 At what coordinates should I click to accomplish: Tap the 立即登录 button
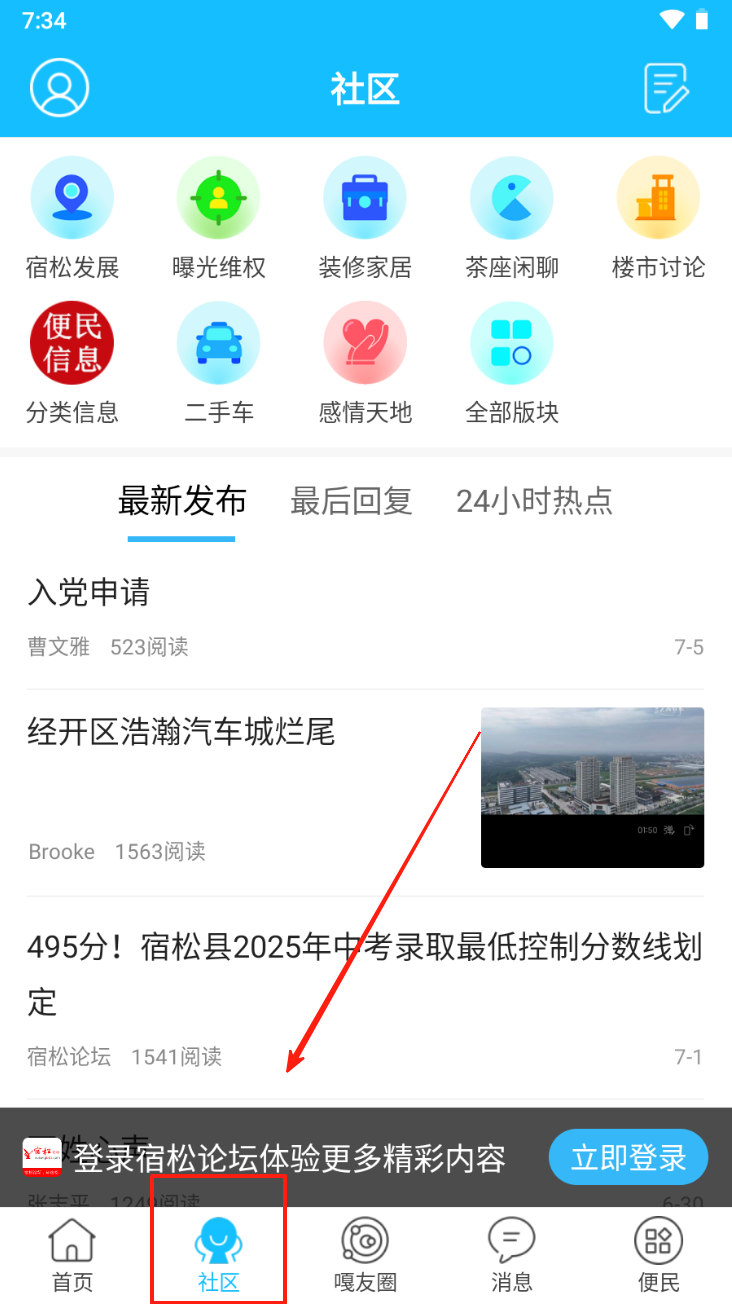coord(628,1158)
